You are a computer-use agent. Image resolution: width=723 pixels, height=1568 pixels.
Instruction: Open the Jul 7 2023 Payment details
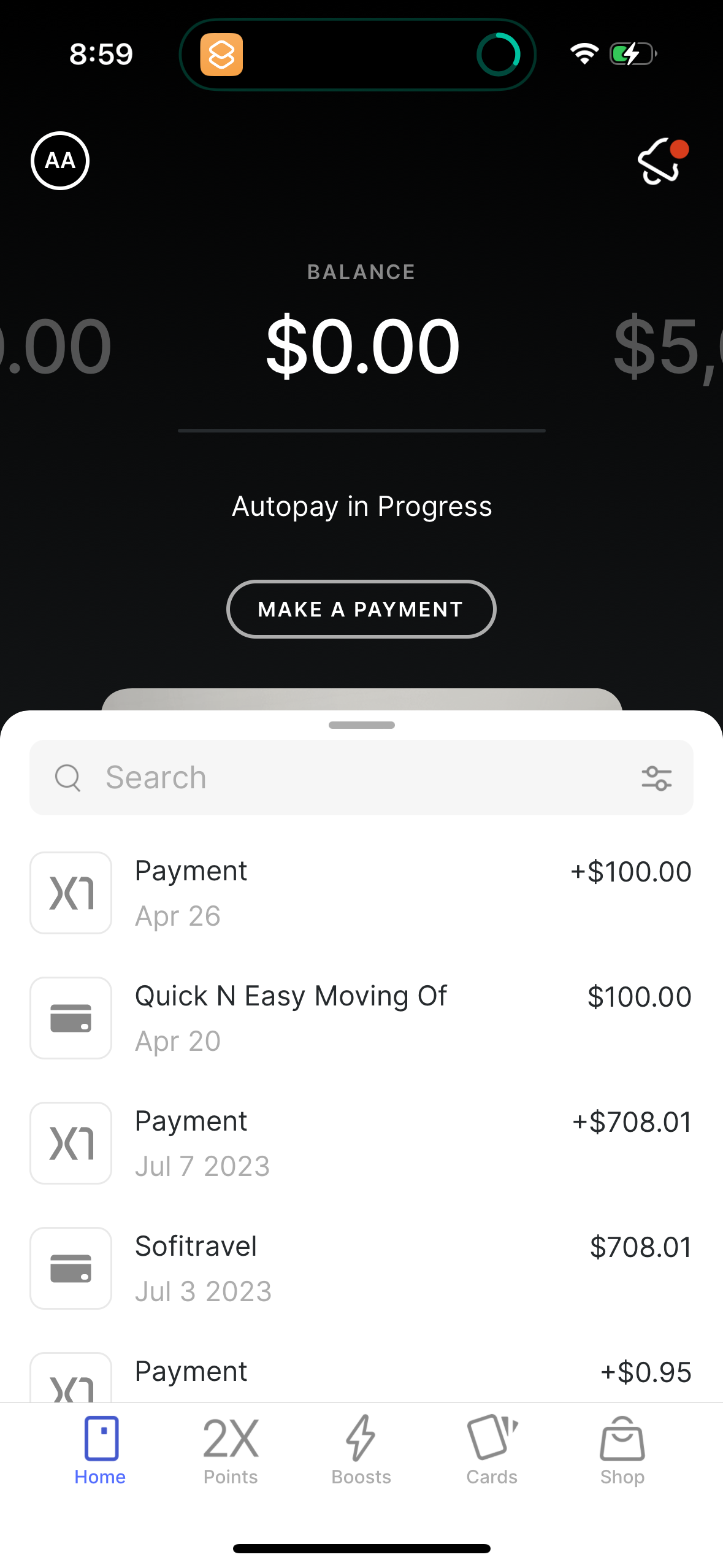pos(361,1142)
